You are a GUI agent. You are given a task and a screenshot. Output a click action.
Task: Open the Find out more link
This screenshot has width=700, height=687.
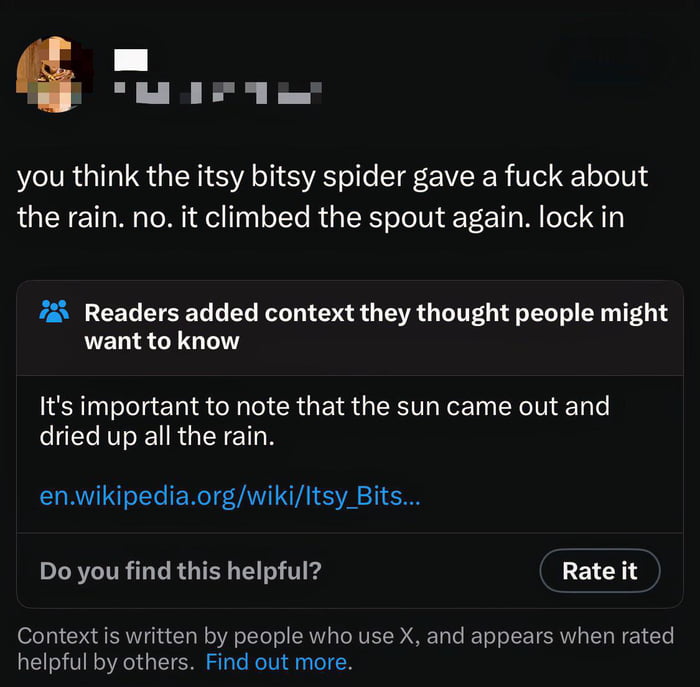pyautogui.click(x=277, y=662)
